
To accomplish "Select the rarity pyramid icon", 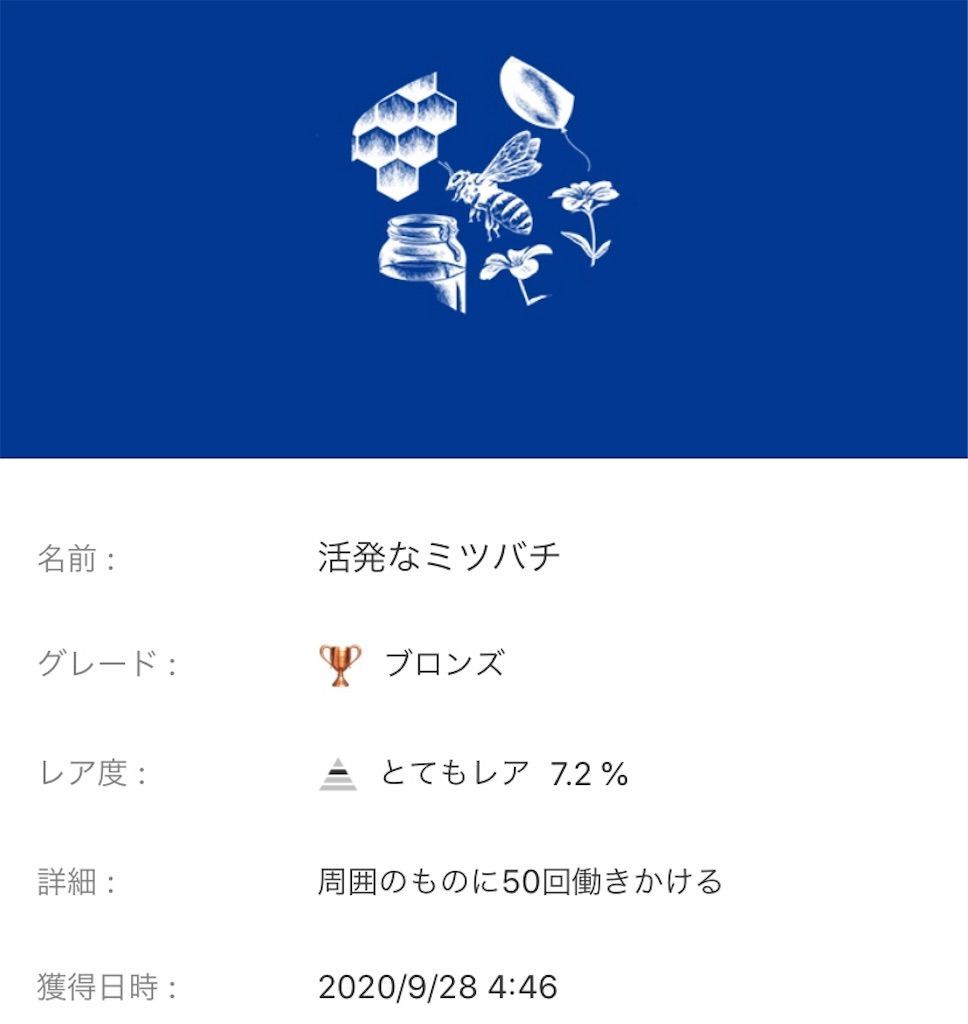I will pos(340,770).
